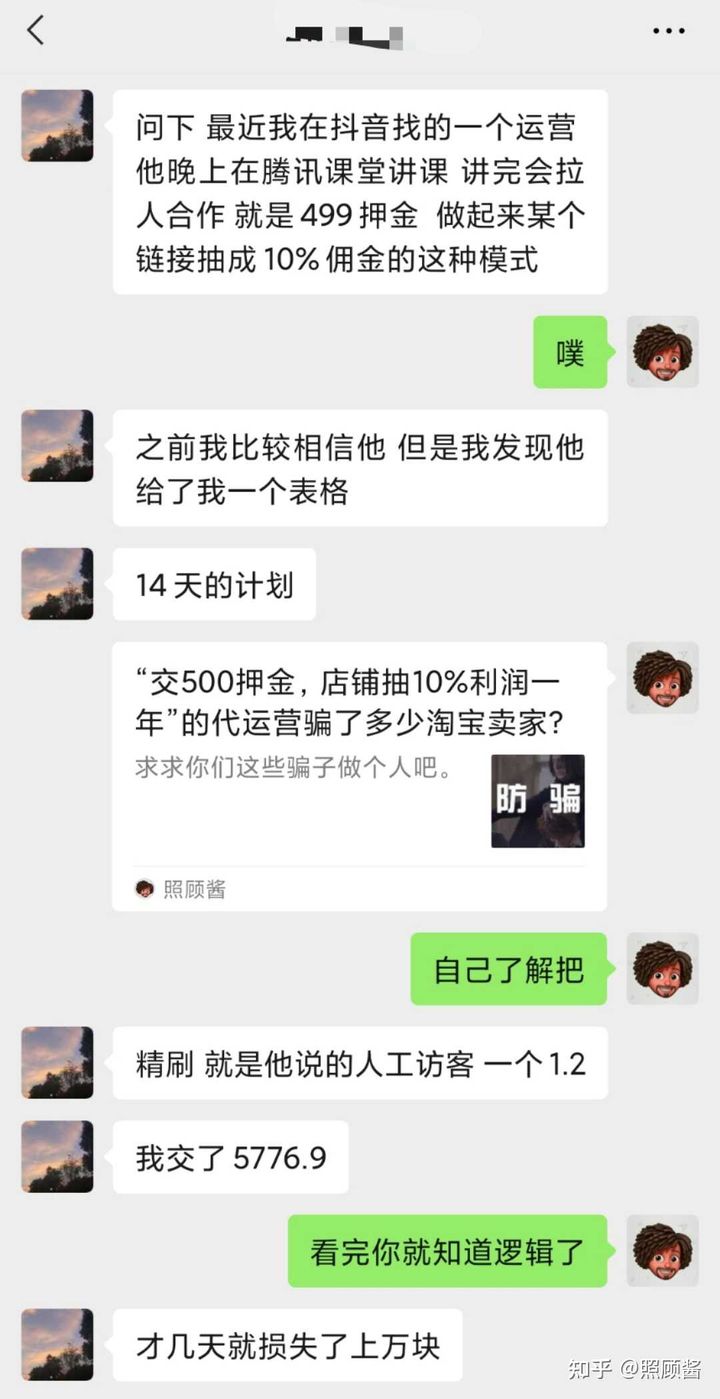The image size is (720, 1399).
Task: Tap the avatar next to the 精刷 message
Action: point(57,1063)
